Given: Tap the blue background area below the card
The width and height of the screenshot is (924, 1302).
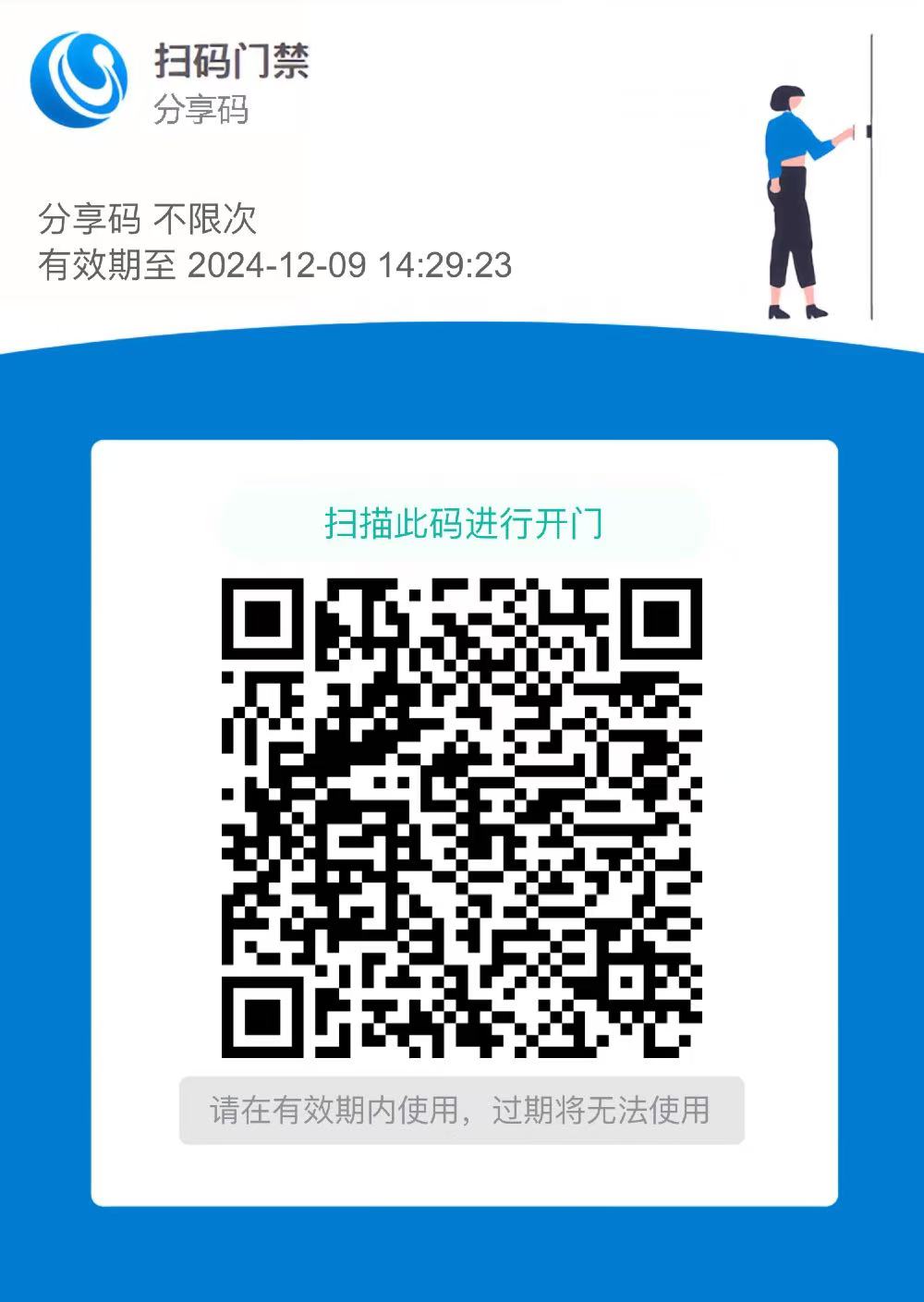Looking at the screenshot, I should point(462,1257).
